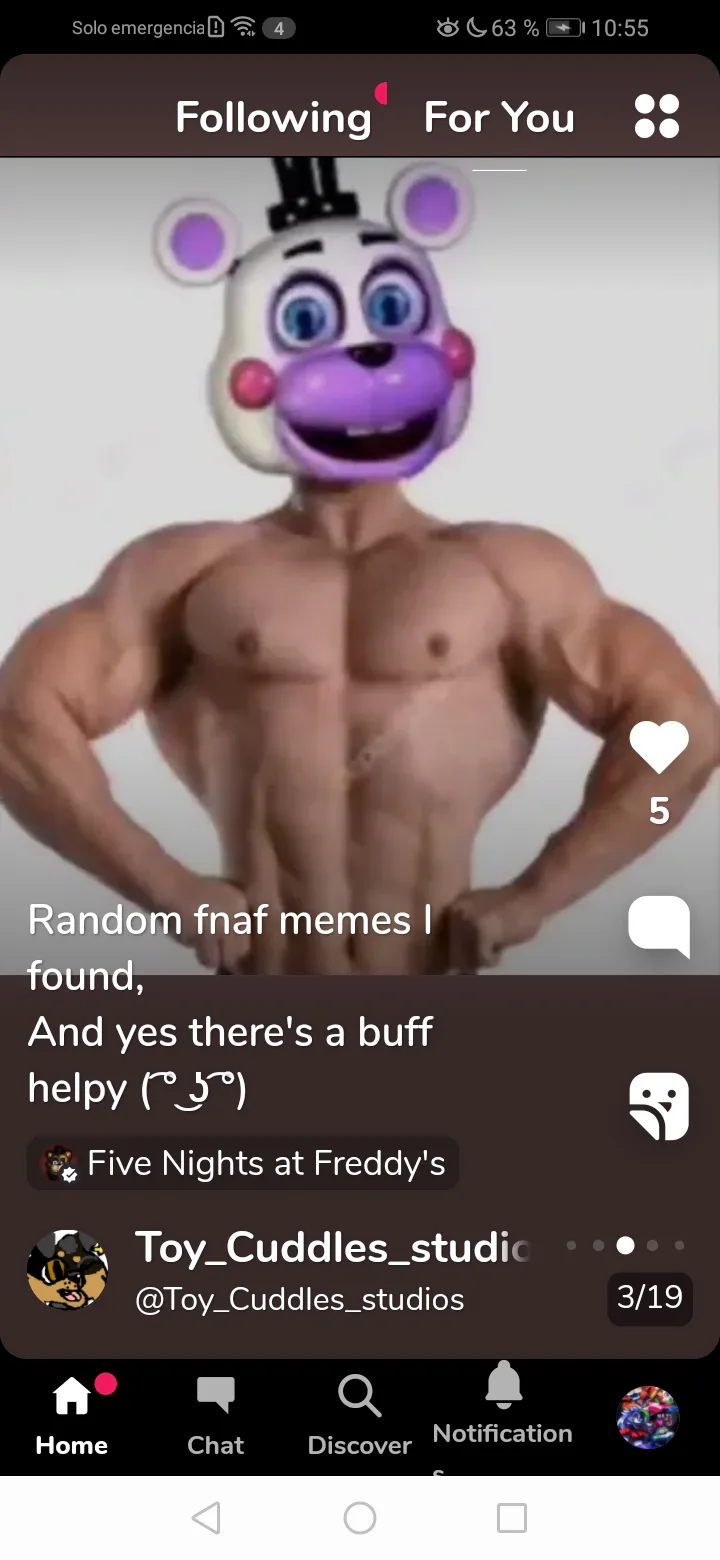Select the For You tab
Image resolution: width=720 pixels, height=1560 pixels.
click(499, 118)
